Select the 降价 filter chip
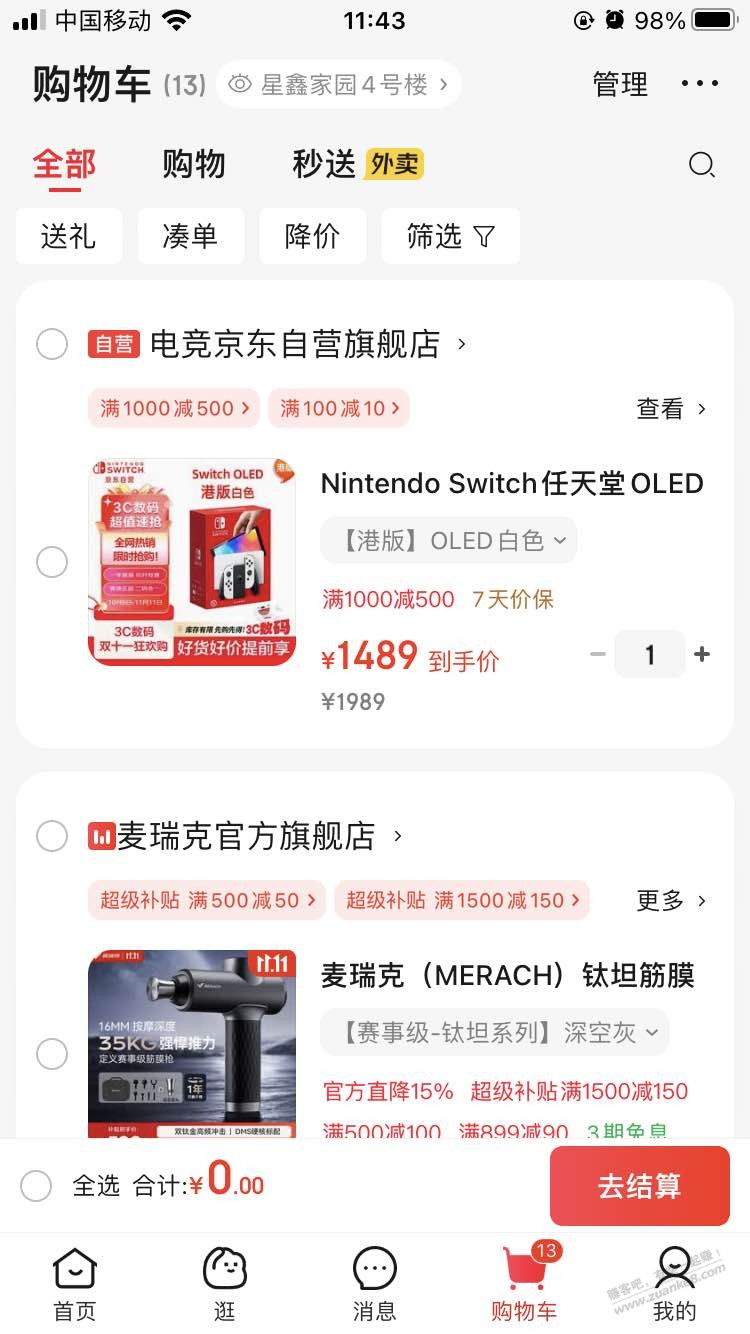The image size is (750, 1334). [x=312, y=236]
